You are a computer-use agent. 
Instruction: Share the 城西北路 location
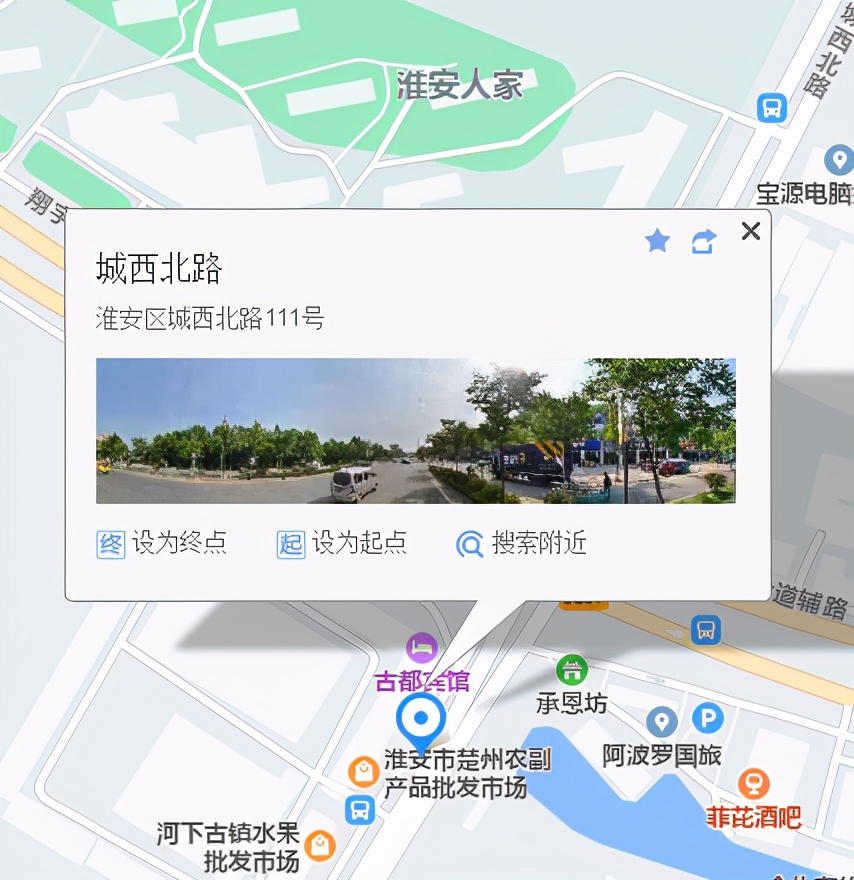(x=704, y=241)
